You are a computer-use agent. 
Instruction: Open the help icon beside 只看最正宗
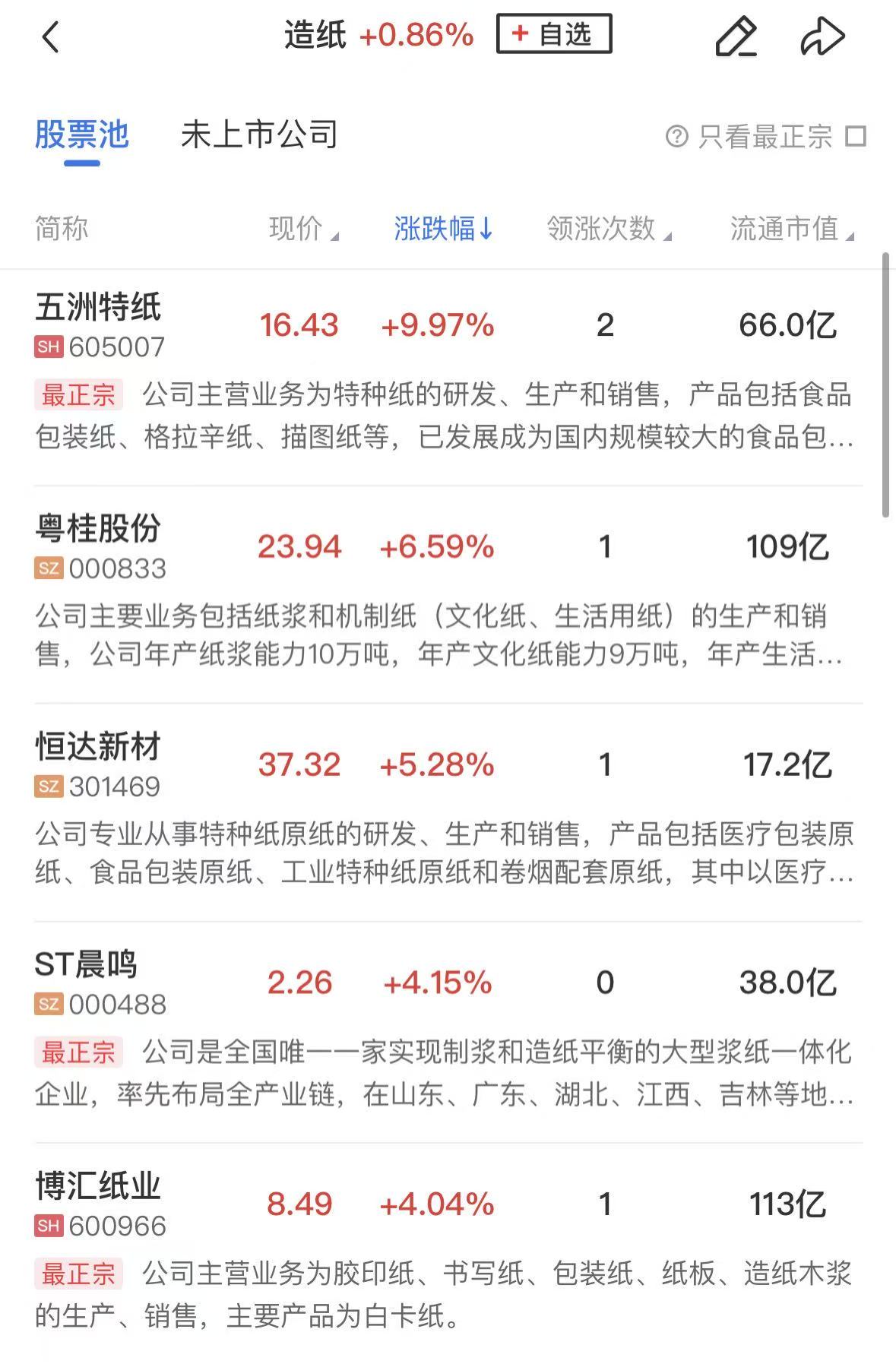tap(676, 137)
